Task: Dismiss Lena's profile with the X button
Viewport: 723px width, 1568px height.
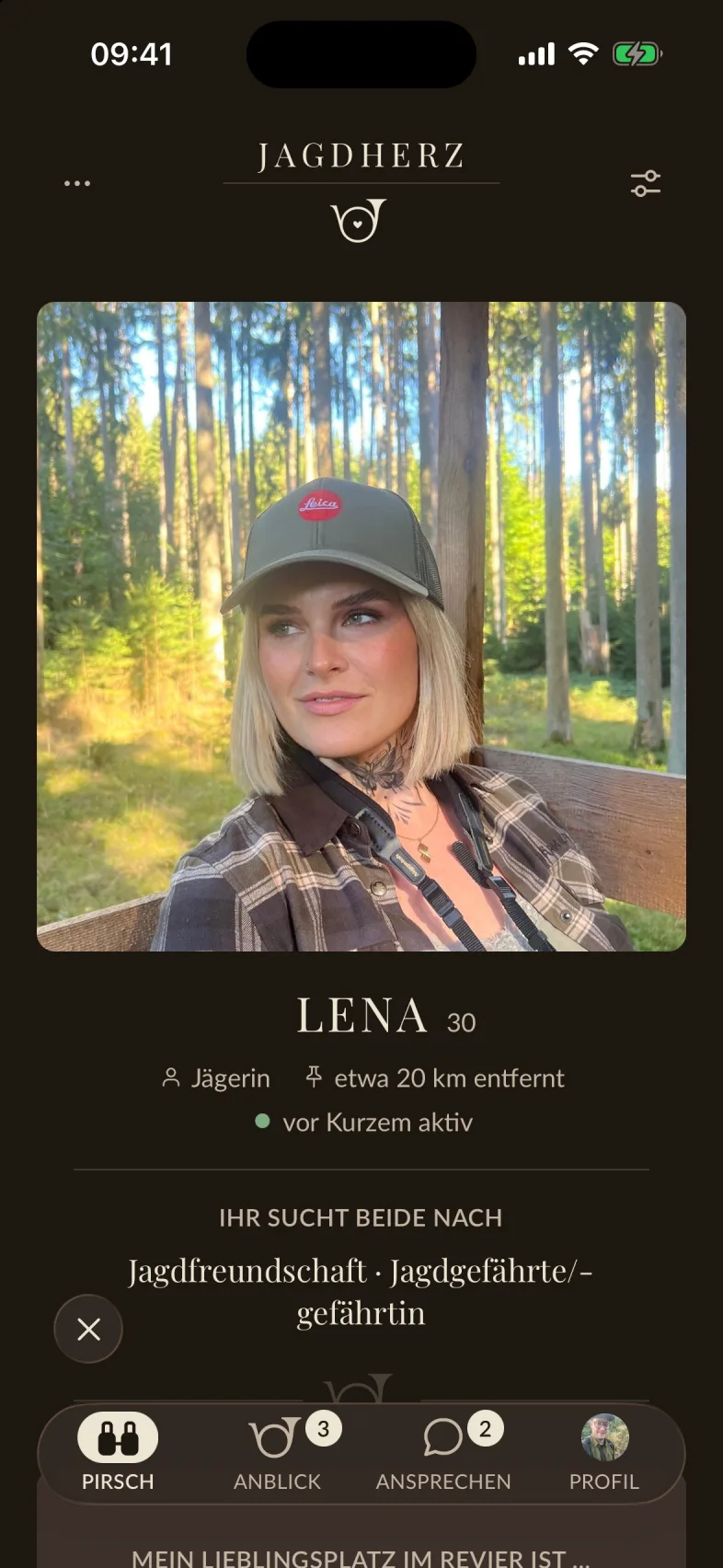Action: tap(88, 1329)
